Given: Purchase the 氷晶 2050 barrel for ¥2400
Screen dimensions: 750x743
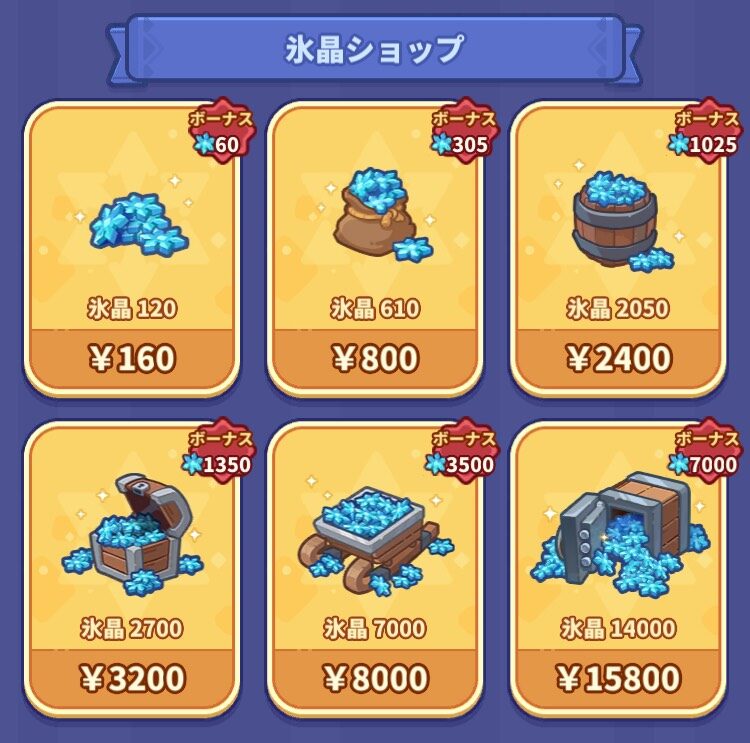Looking at the screenshot, I should [x=618, y=357].
